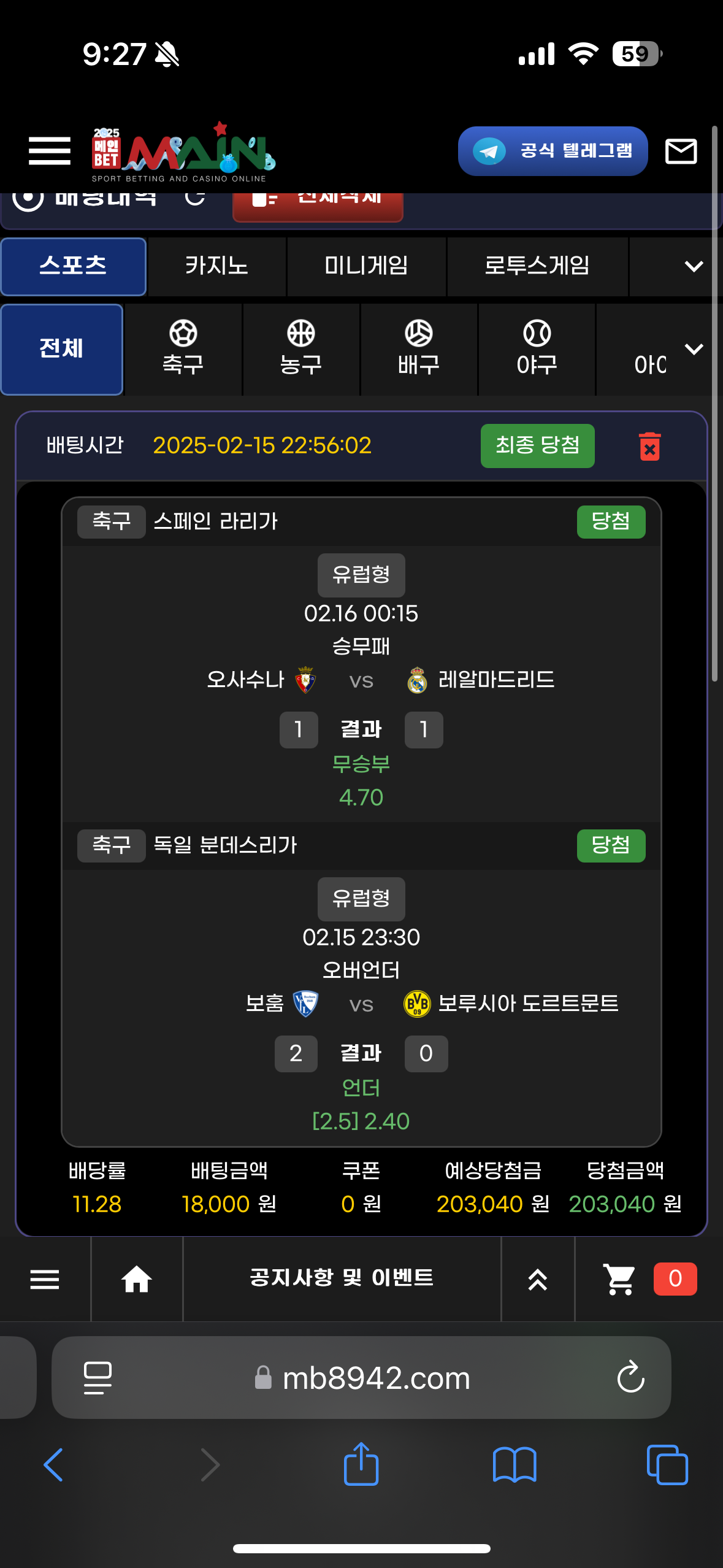The image size is (723, 1568).
Task: Expand the game category dropdown arrow
Action: tap(694, 266)
